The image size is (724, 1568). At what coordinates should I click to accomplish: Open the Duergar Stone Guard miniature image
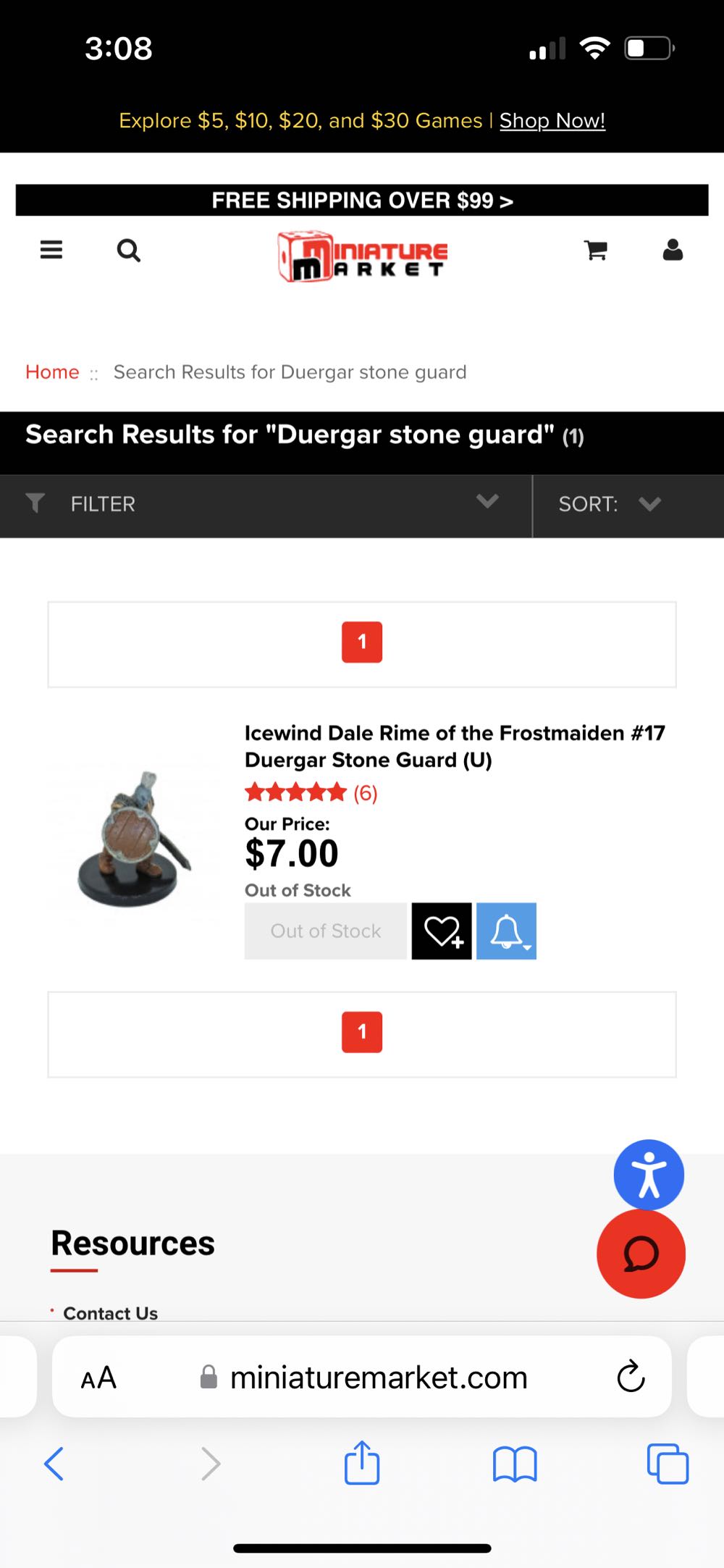[x=135, y=840]
